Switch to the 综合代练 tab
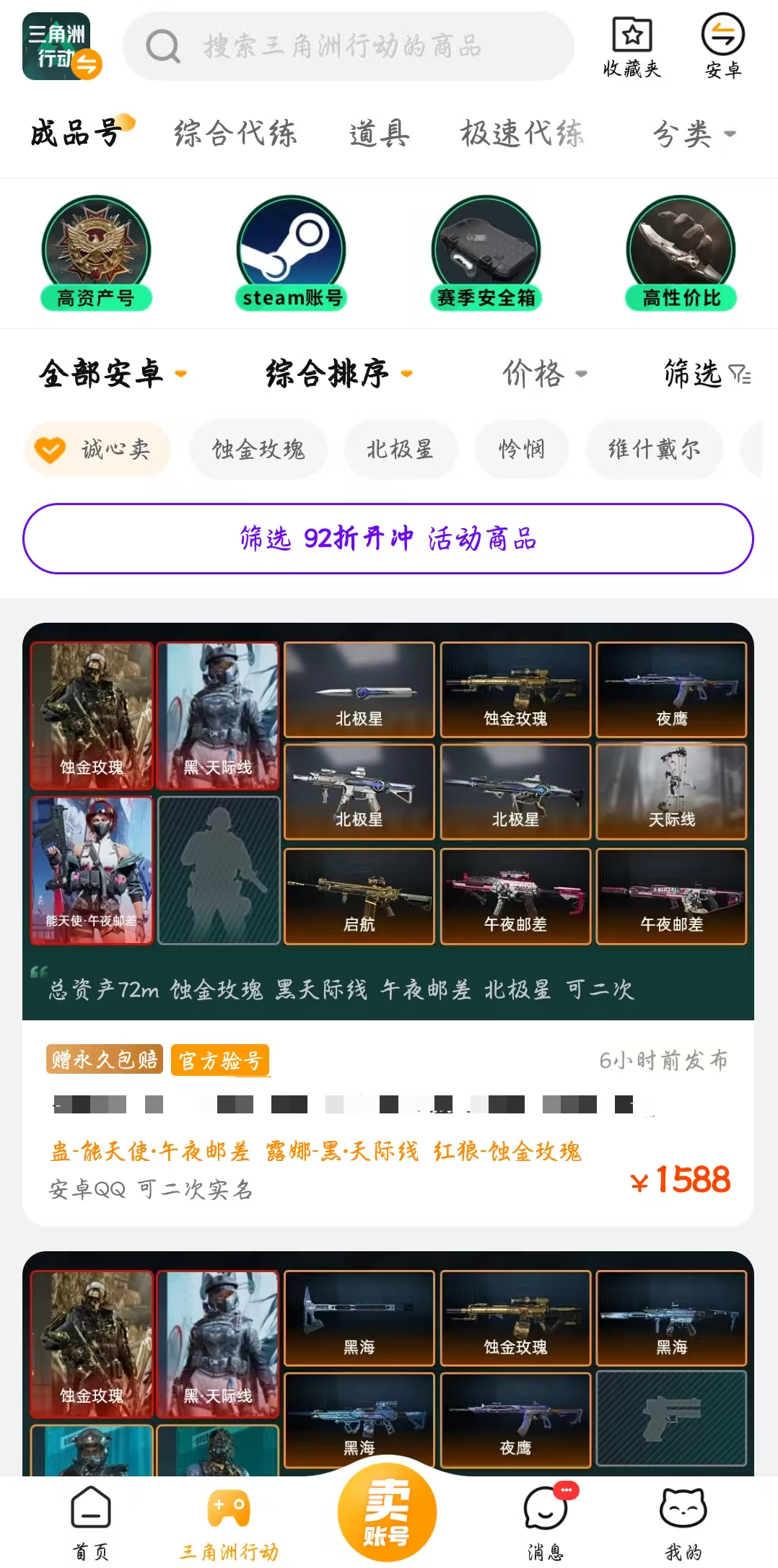The image size is (778, 1568). (x=235, y=133)
